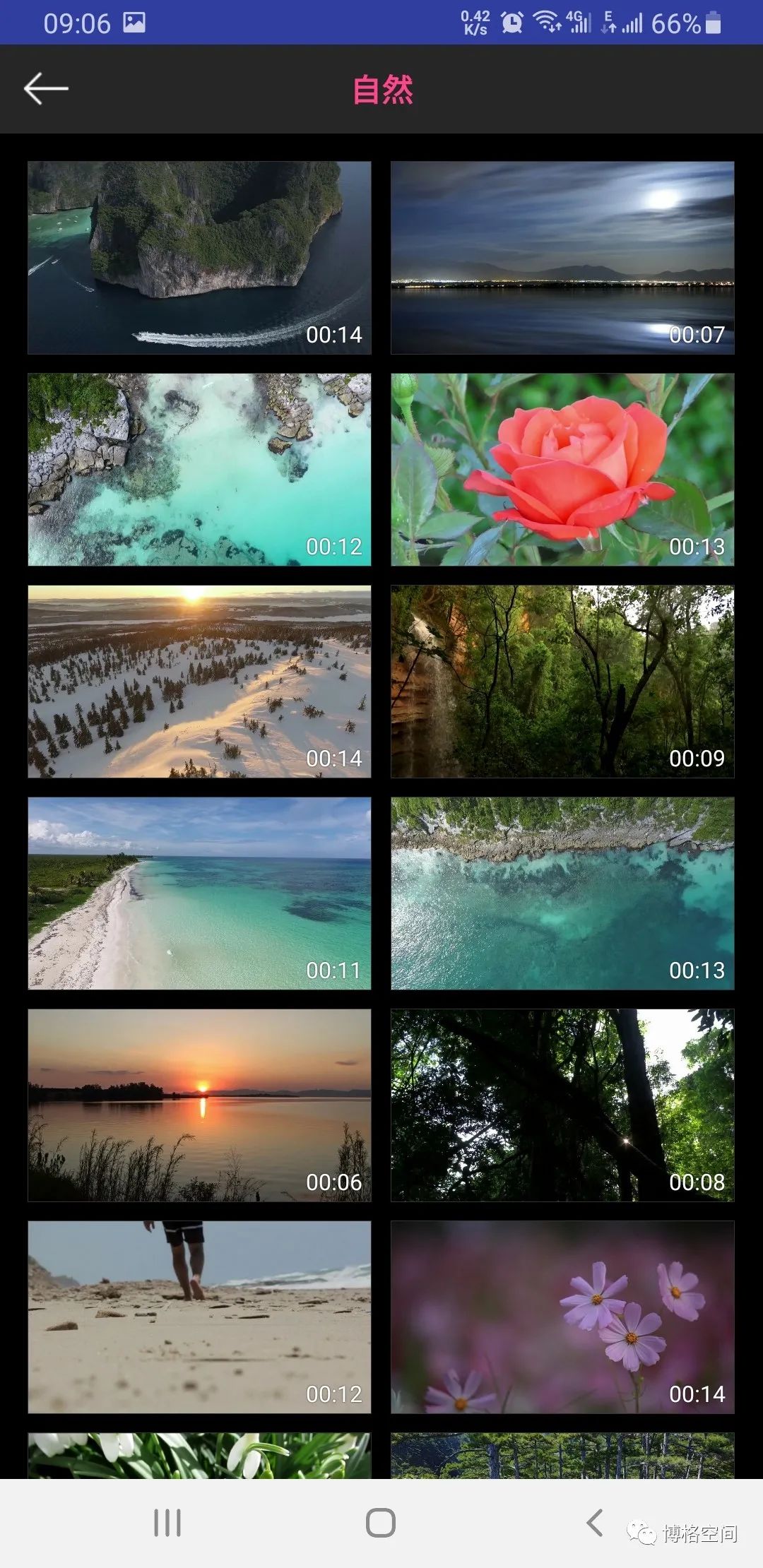This screenshot has height=1568, width=763.
Task: Open the white snowdrop flowers video
Action: [x=199, y=1455]
